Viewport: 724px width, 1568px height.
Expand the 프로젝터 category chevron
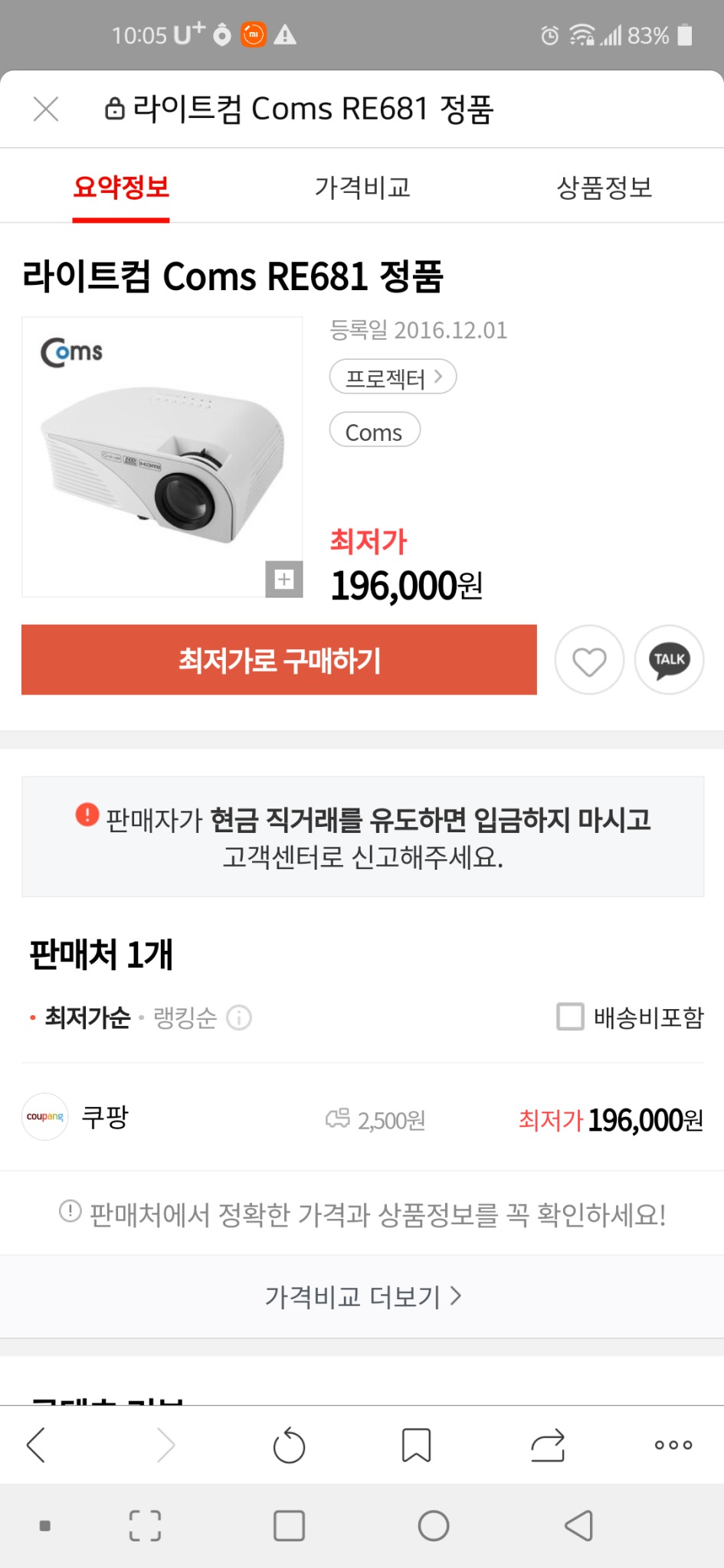click(x=438, y=377)
